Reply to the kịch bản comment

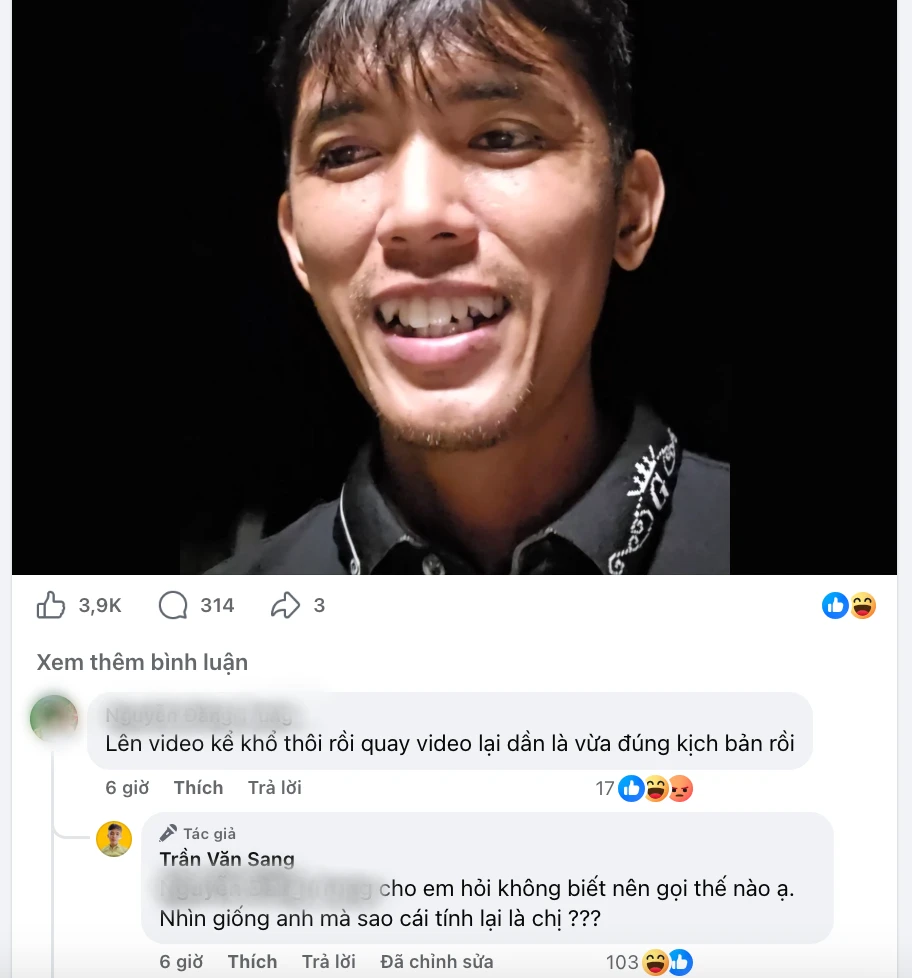coord(275,788)
